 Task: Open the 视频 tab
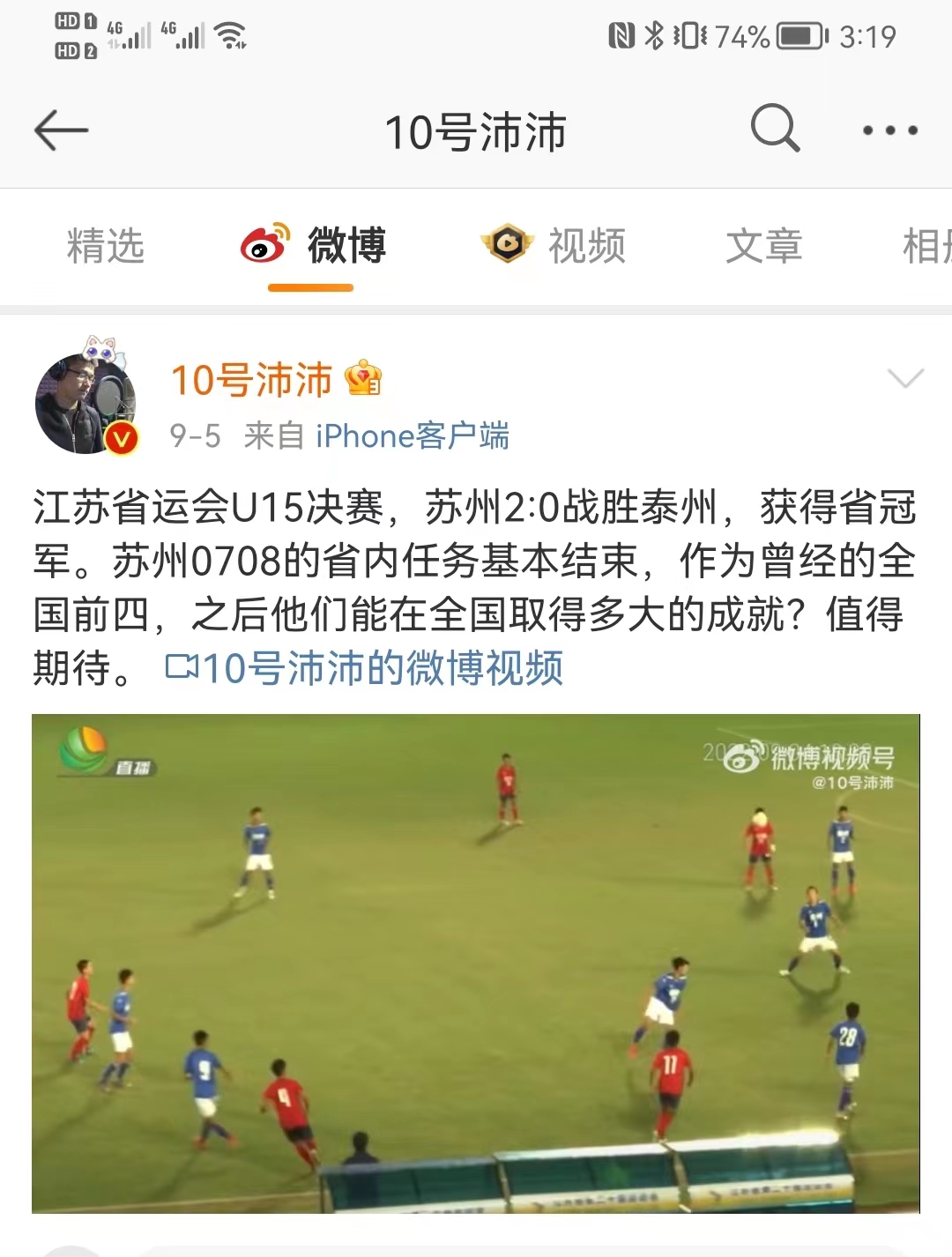pos(586,247)
